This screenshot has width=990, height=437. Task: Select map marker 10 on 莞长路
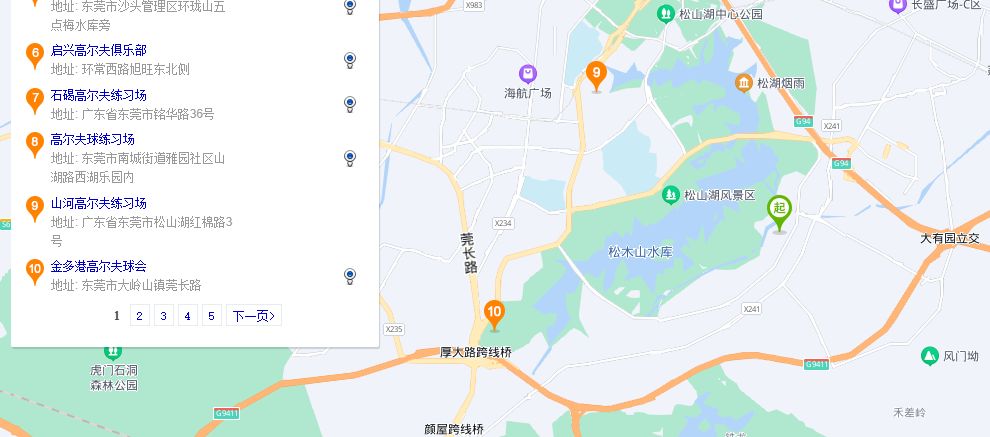(x=494, y=314)
